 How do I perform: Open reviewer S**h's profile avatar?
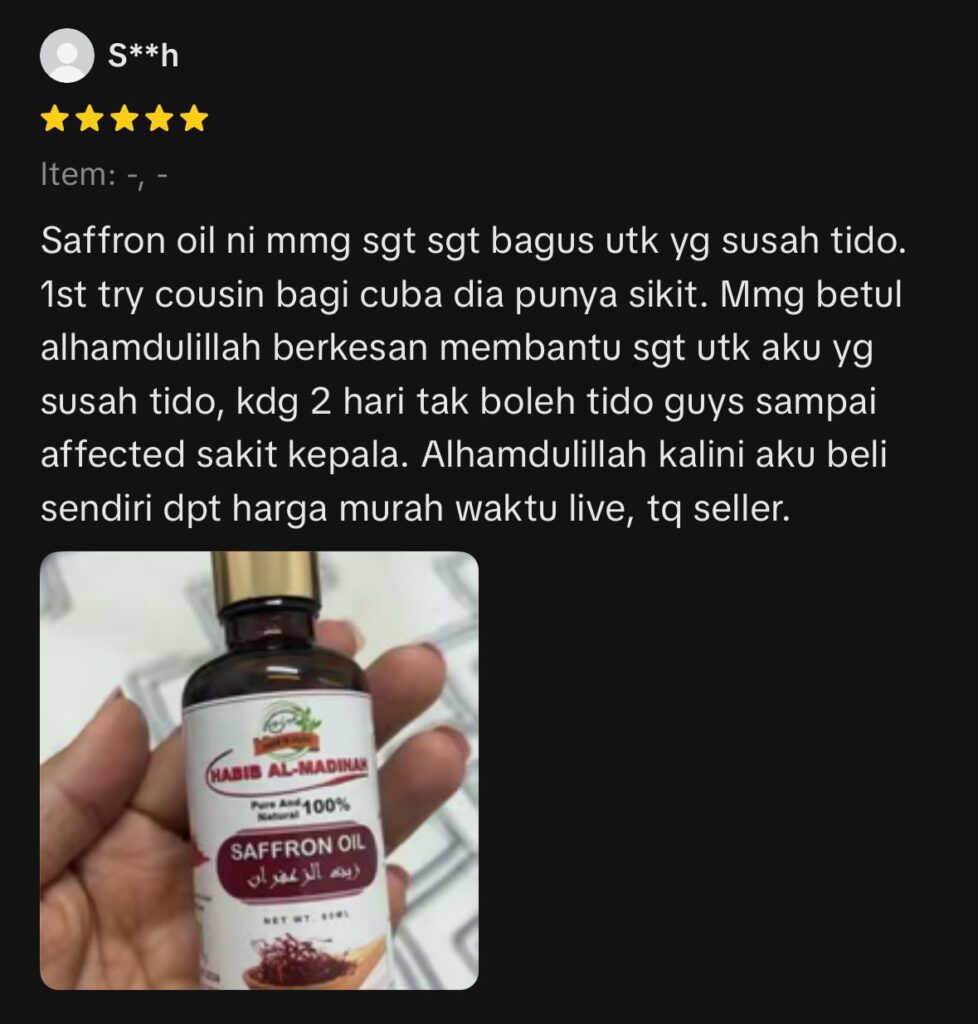[x=66, y=56]
